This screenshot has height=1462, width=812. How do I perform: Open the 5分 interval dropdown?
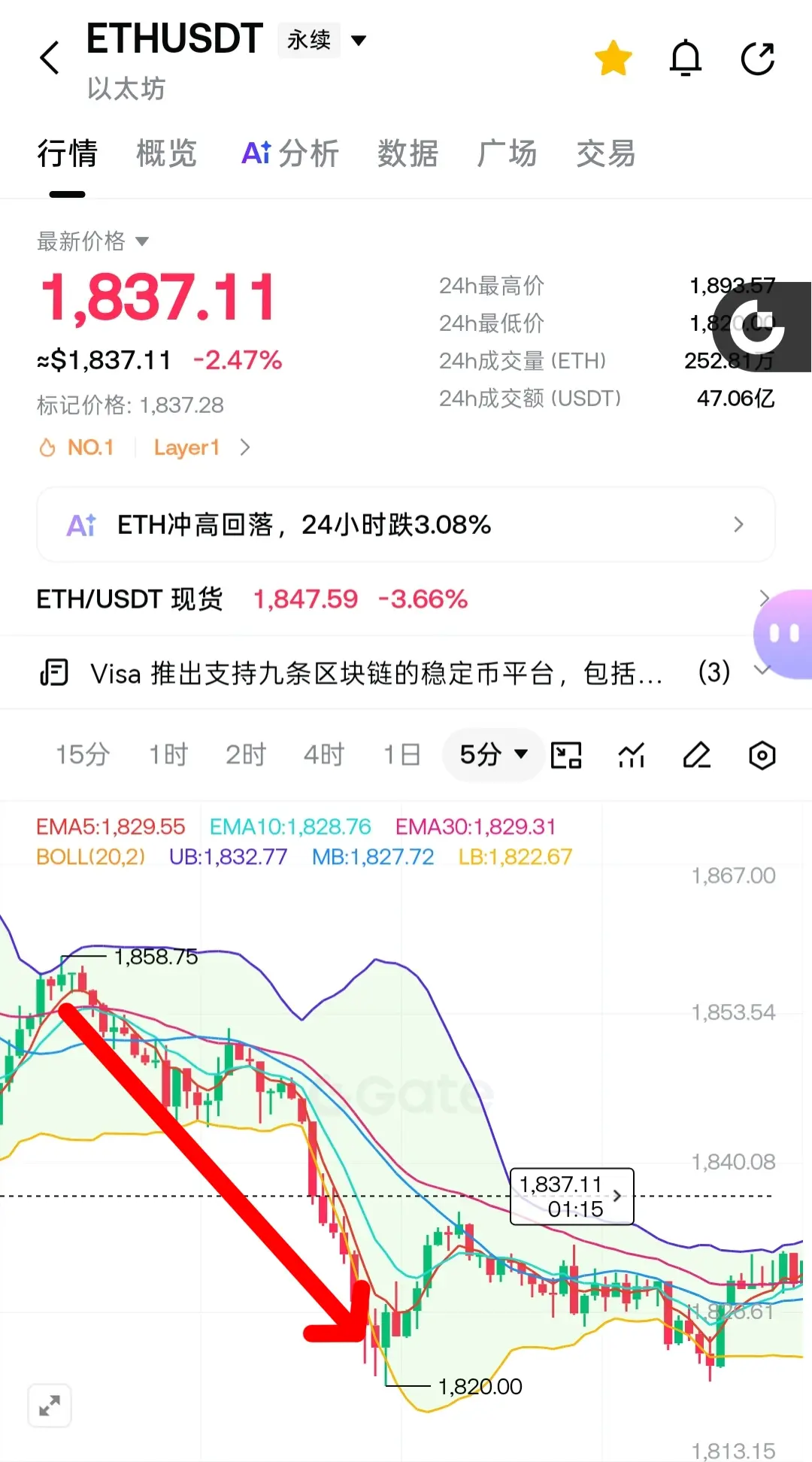tap(493, 754)
